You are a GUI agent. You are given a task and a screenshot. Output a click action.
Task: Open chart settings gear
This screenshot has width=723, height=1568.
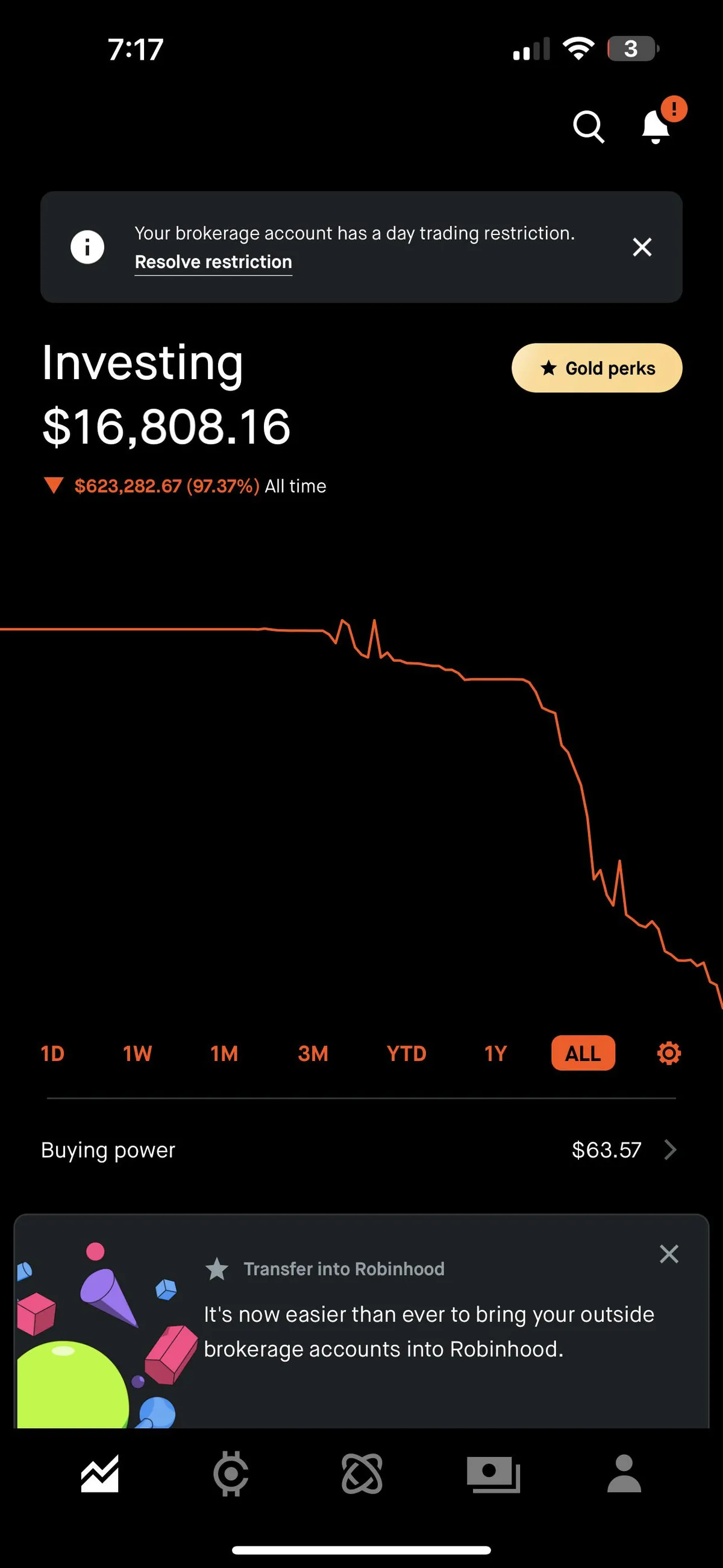tap(669, 1053)
